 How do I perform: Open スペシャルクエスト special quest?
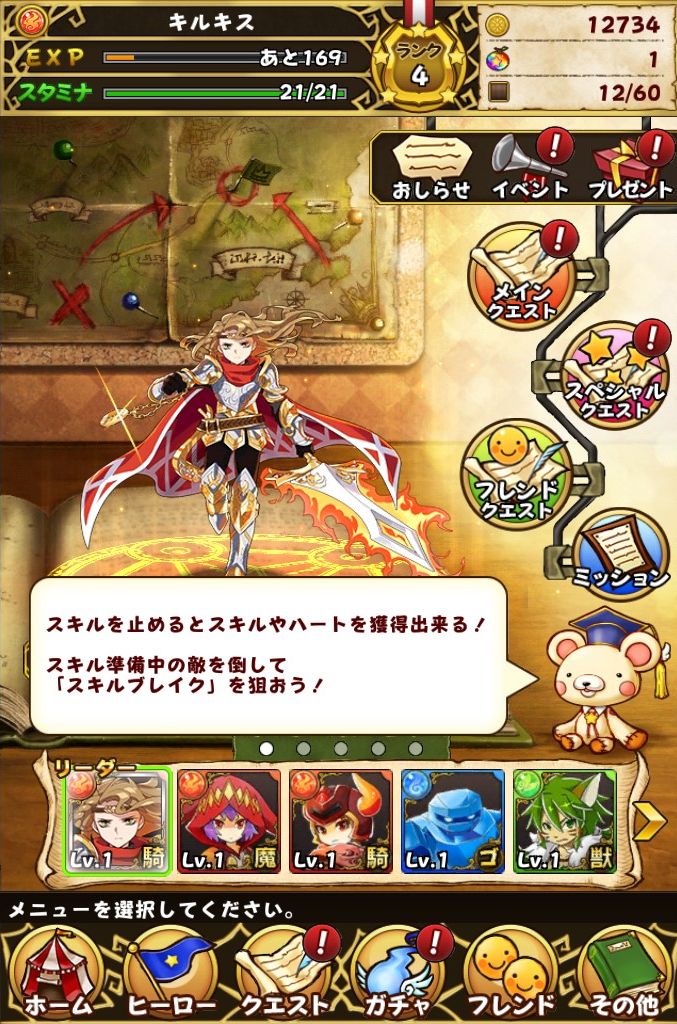(x=616, y=374)
